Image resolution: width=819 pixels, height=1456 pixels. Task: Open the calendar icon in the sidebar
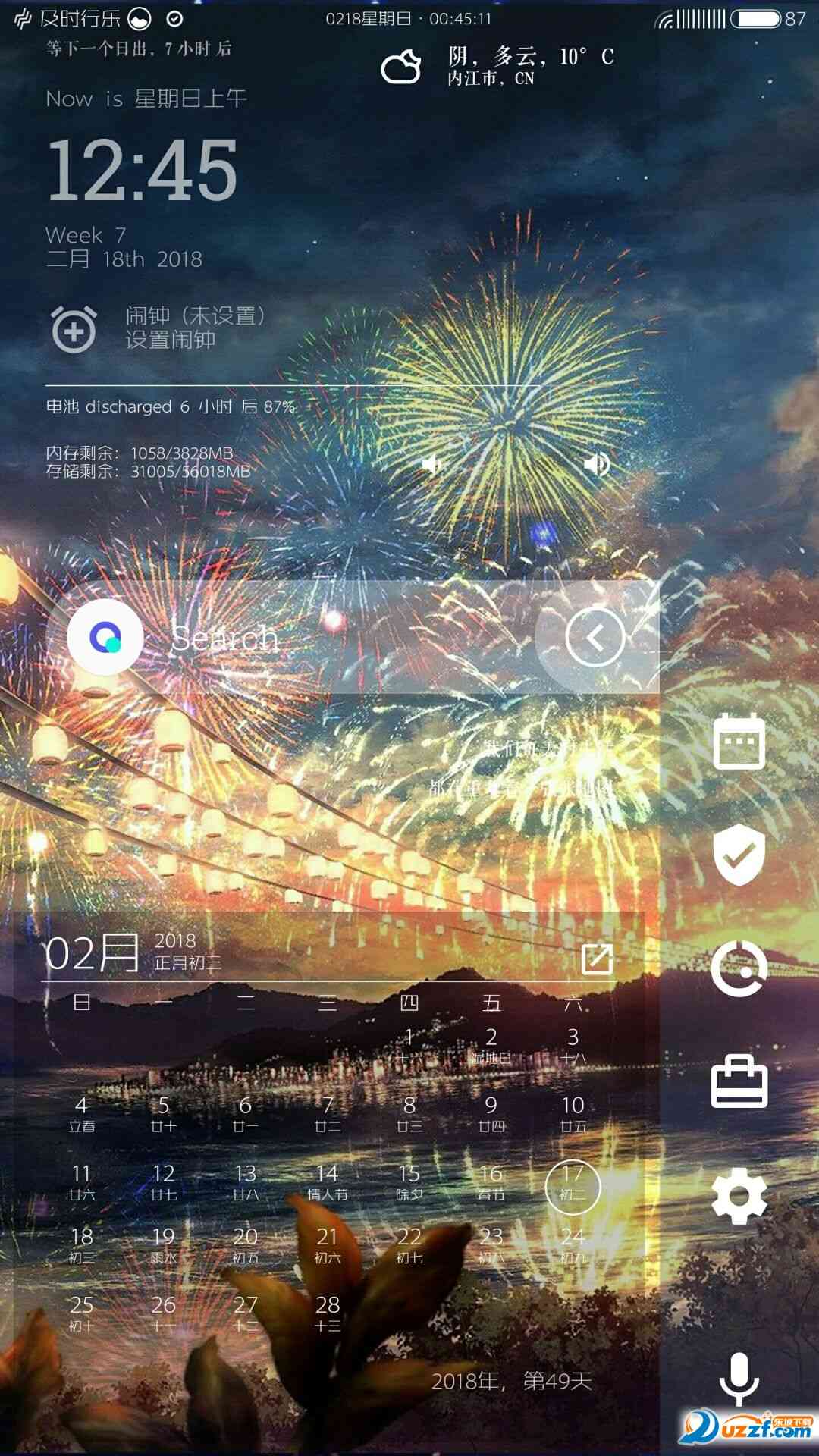pyautogui.click(x=739, y=742)
